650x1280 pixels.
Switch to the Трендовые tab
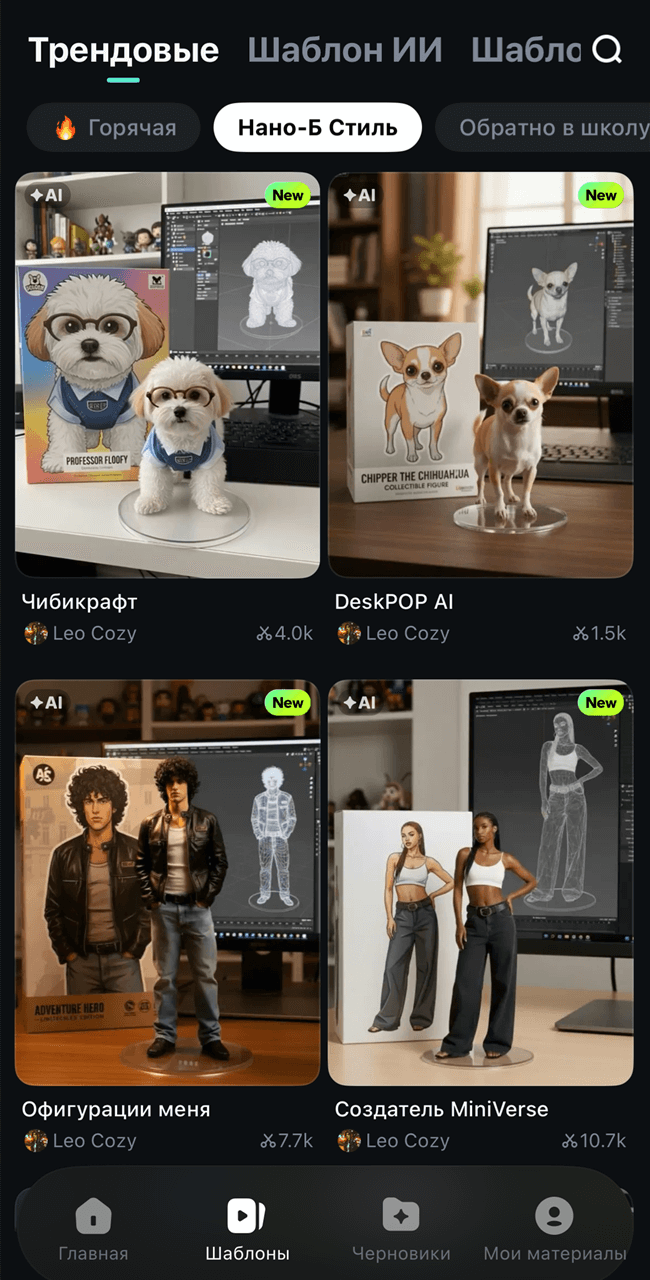(x=123, y=49)
